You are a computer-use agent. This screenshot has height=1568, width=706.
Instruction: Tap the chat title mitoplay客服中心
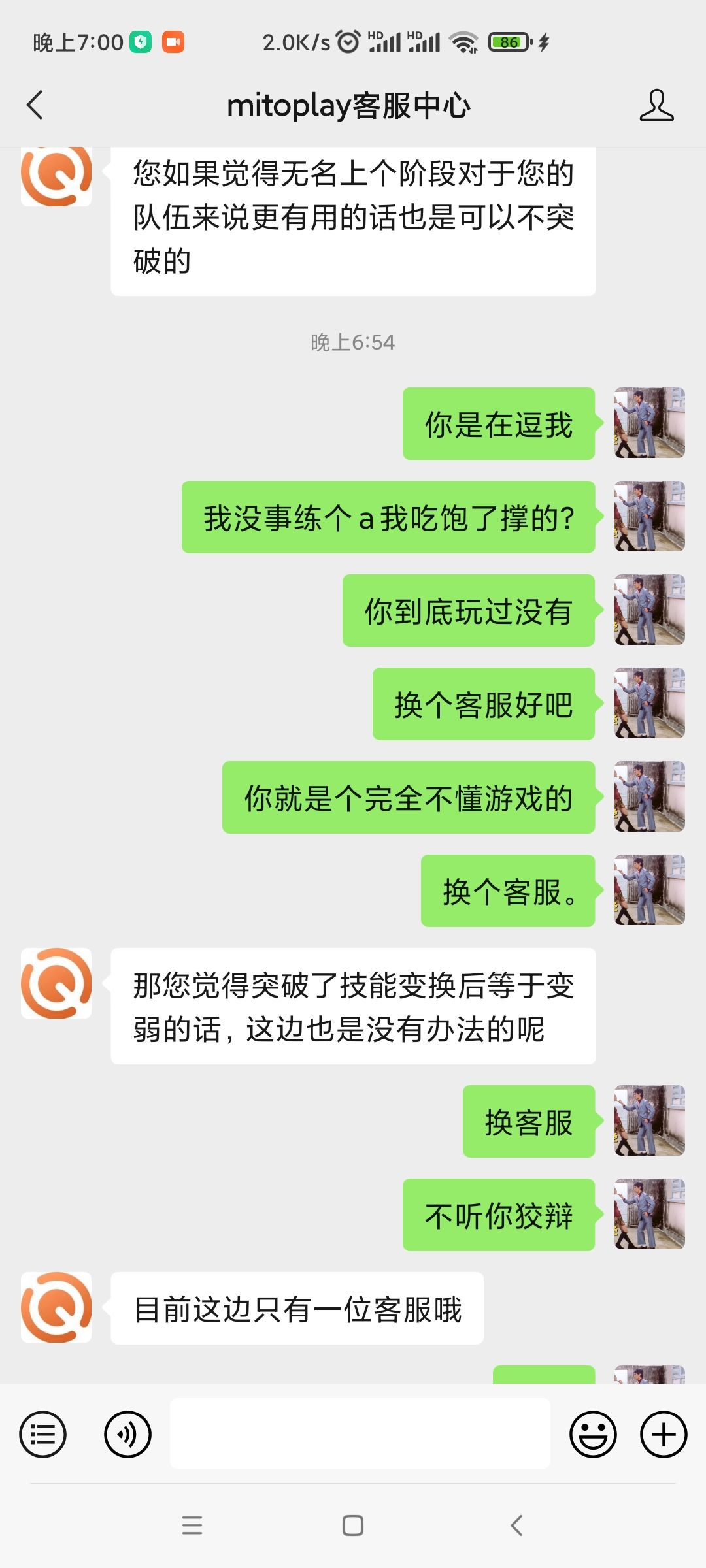(350, 105)
